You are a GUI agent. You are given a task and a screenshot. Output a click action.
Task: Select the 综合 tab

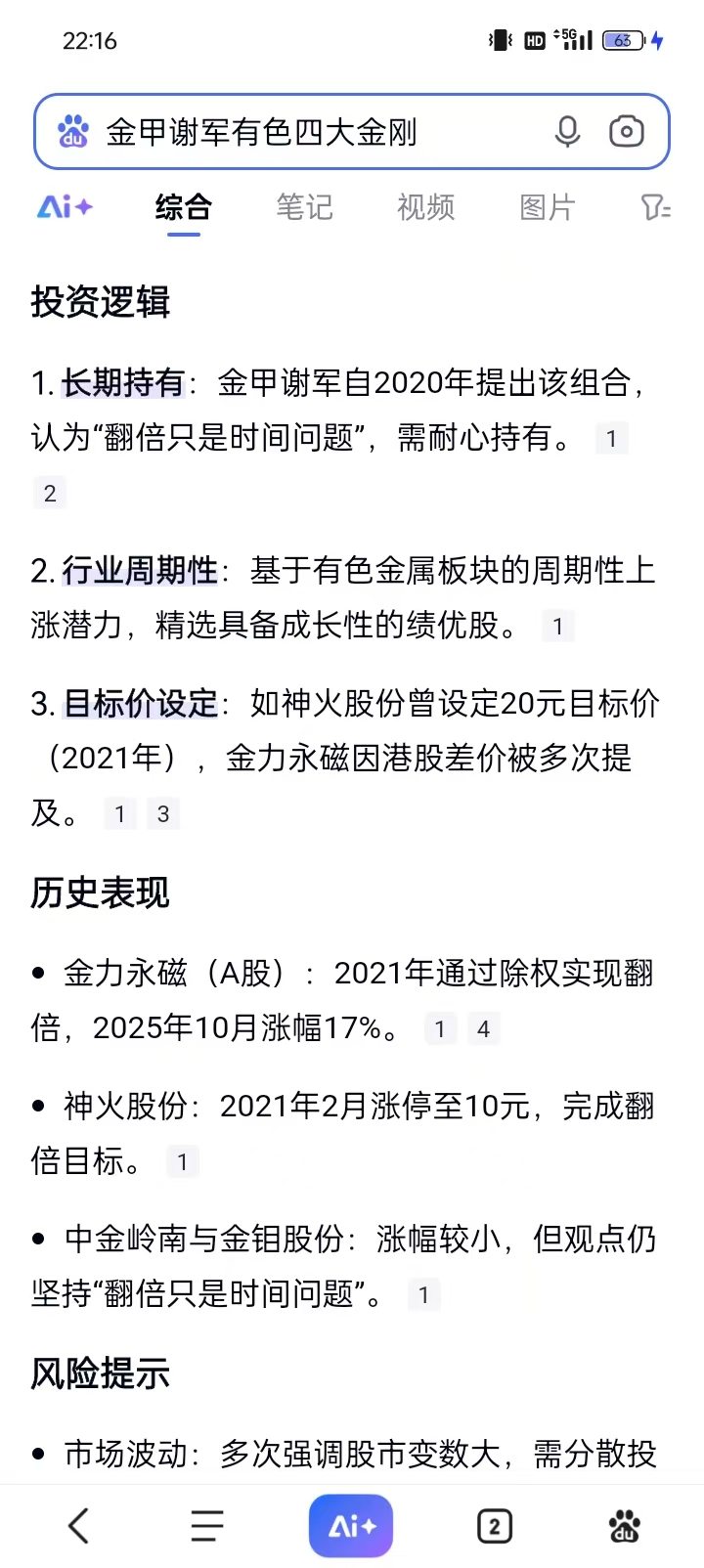(x=183, y=207)
